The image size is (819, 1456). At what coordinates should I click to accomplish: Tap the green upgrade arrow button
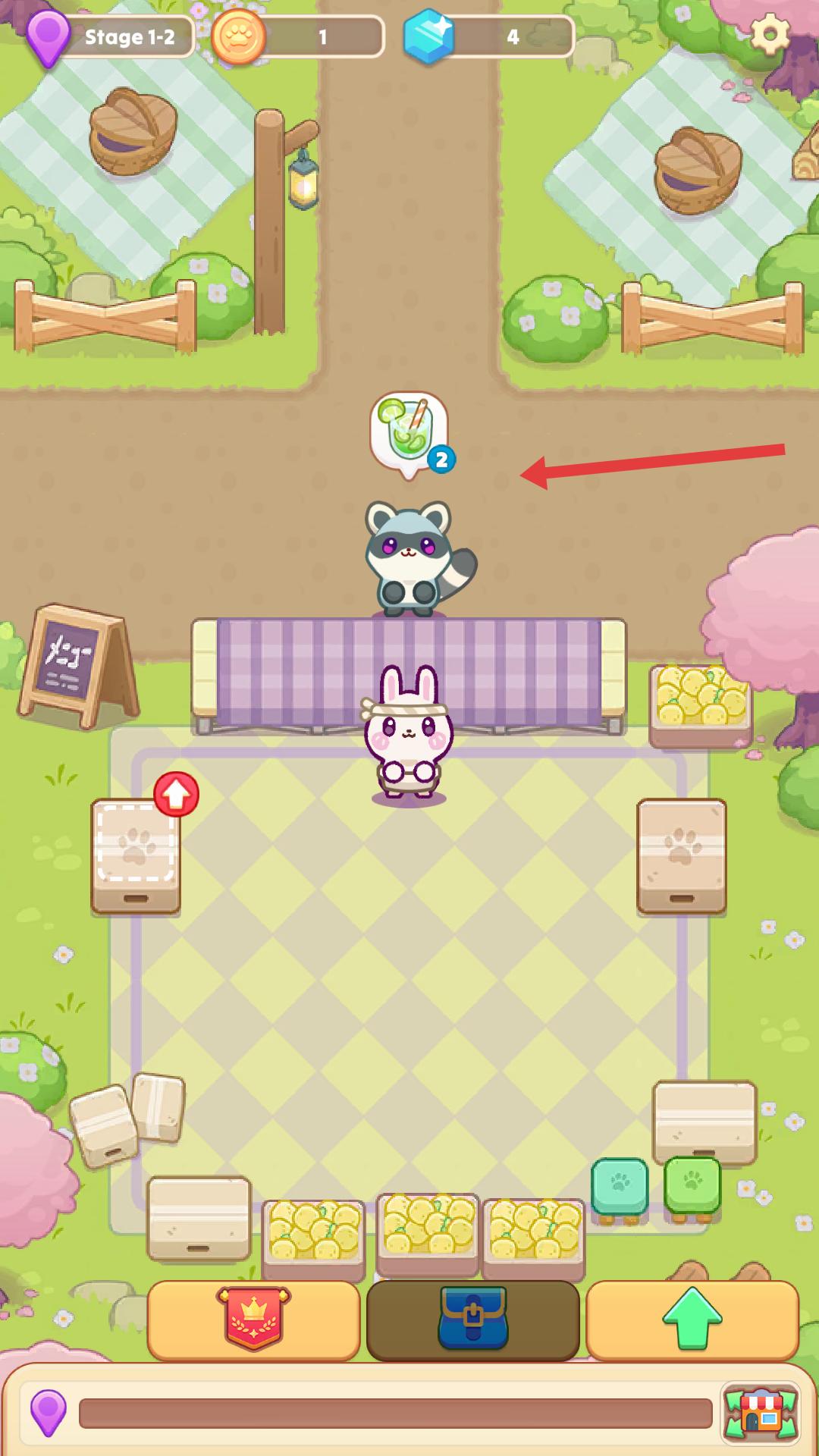pos(692,1320)
